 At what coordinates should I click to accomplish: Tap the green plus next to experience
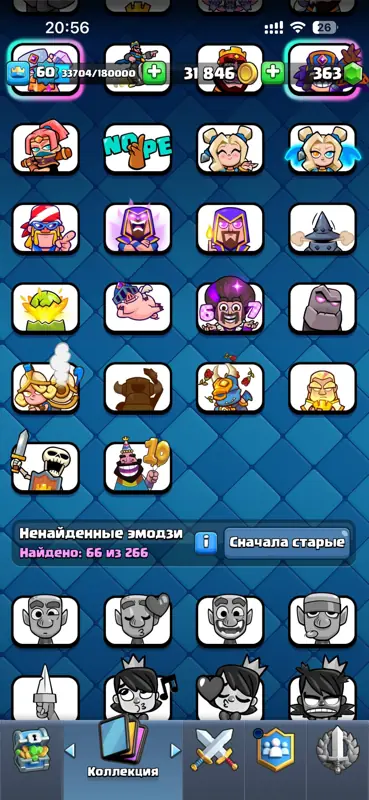pyautogui.click(x=153, y=73)
